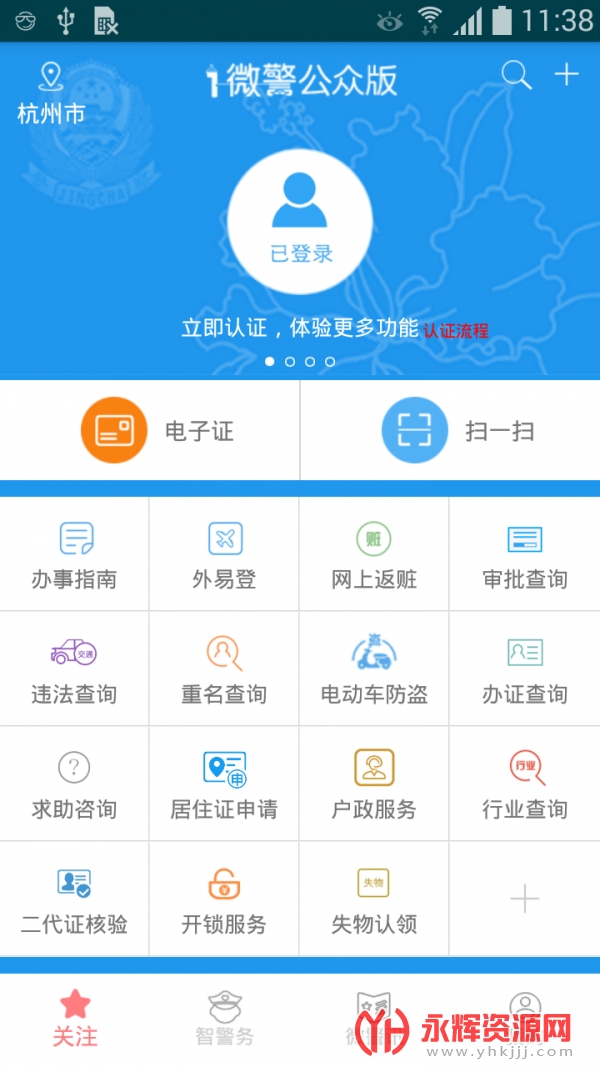
Task: Open 网上返赃
Action: pos(374,555)
